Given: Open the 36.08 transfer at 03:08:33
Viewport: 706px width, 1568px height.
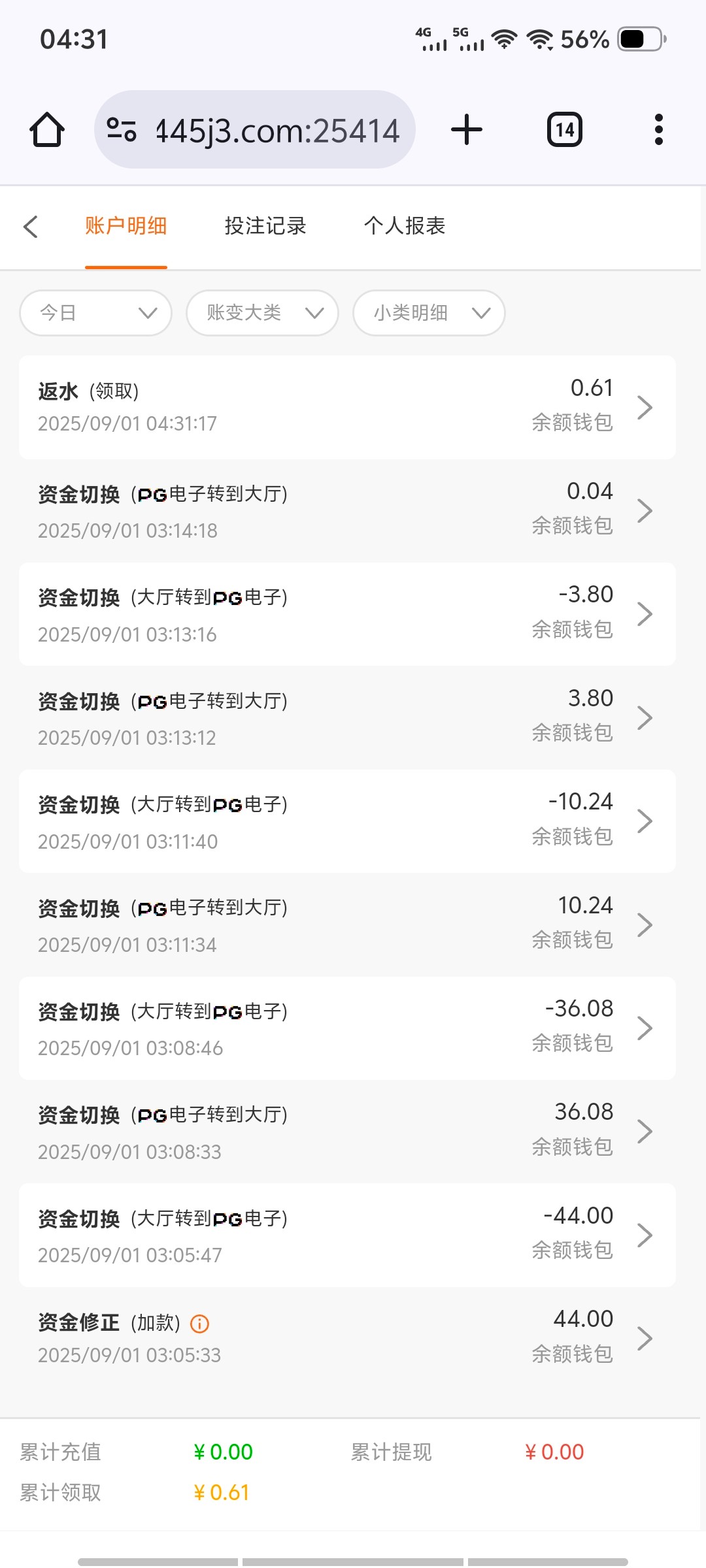Looking at the screenshot, I should tap(347, 1132).
